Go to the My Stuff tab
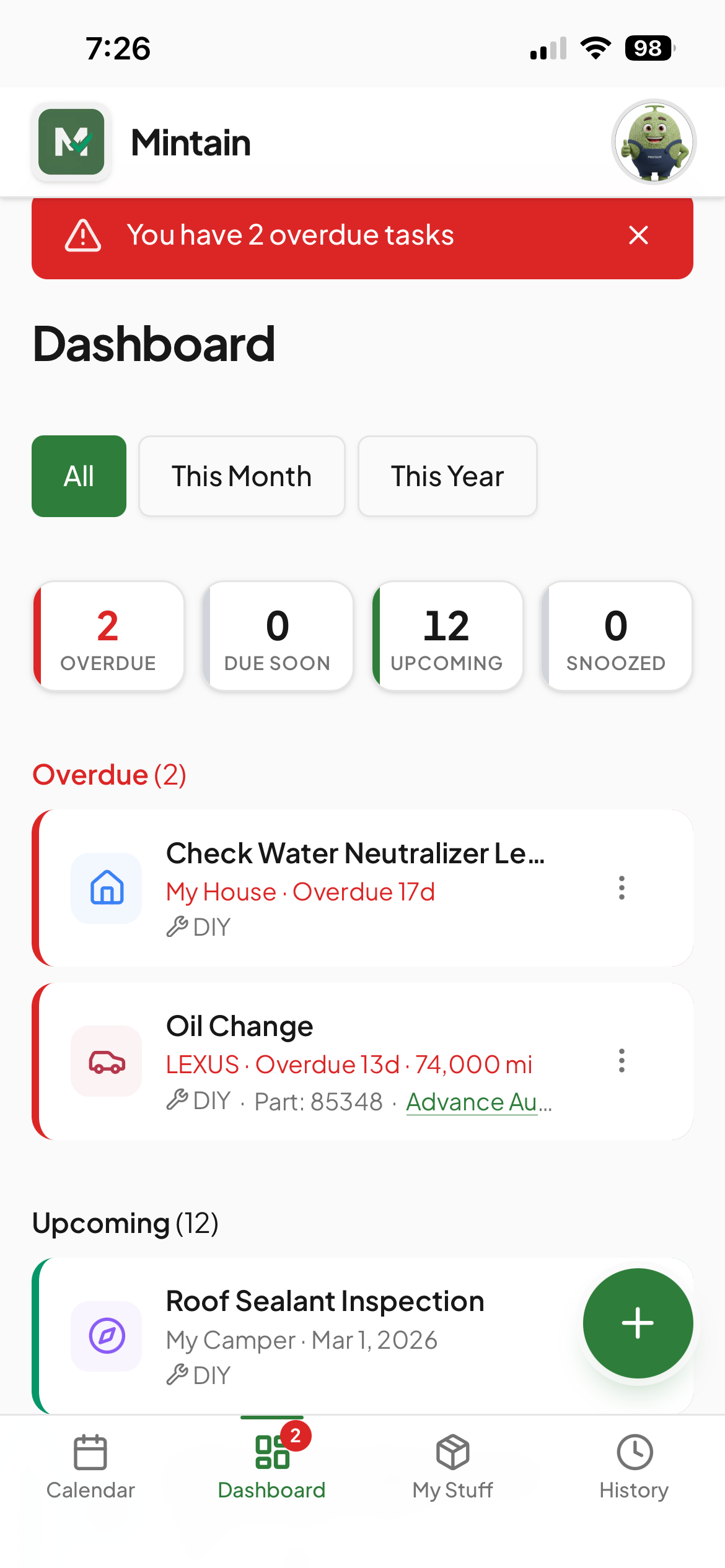The width and height of the screenshot is (725, 1568). tap(453, 1466)
